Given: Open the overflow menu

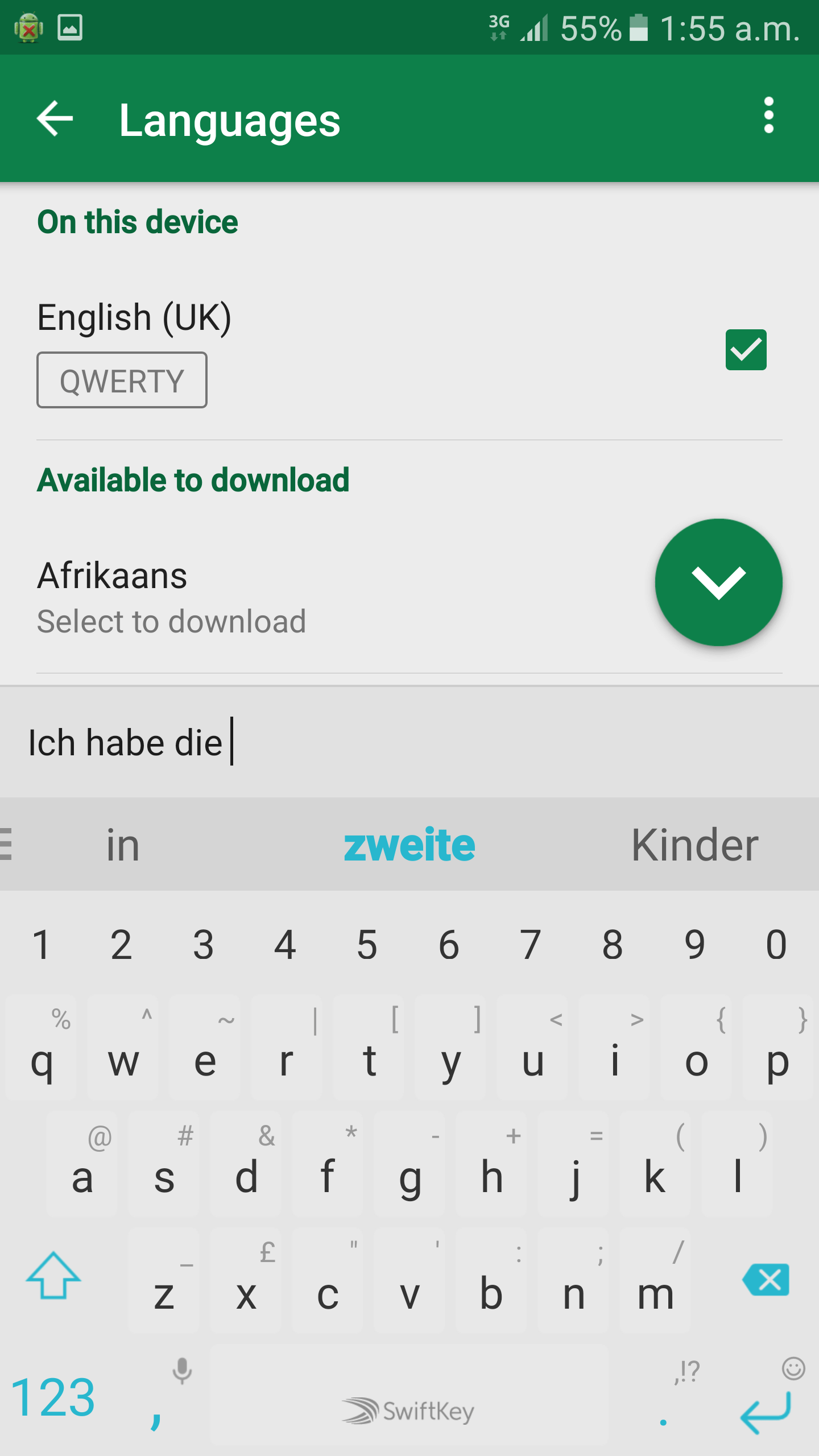Looking at the screenshot, I should click(769, 115).
